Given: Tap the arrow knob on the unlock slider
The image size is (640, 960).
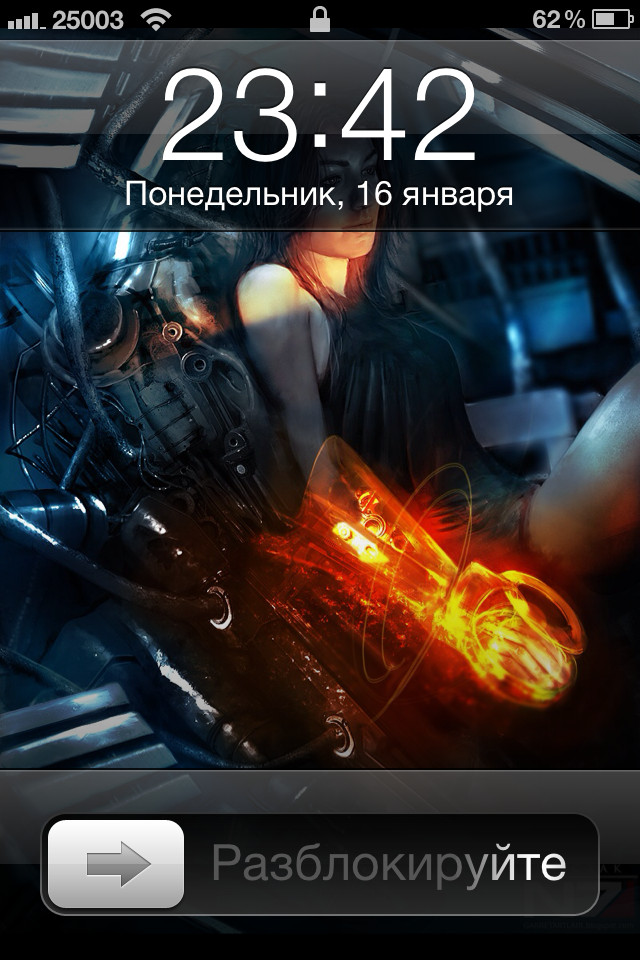Looking at the screenshot, I should 116,864.
